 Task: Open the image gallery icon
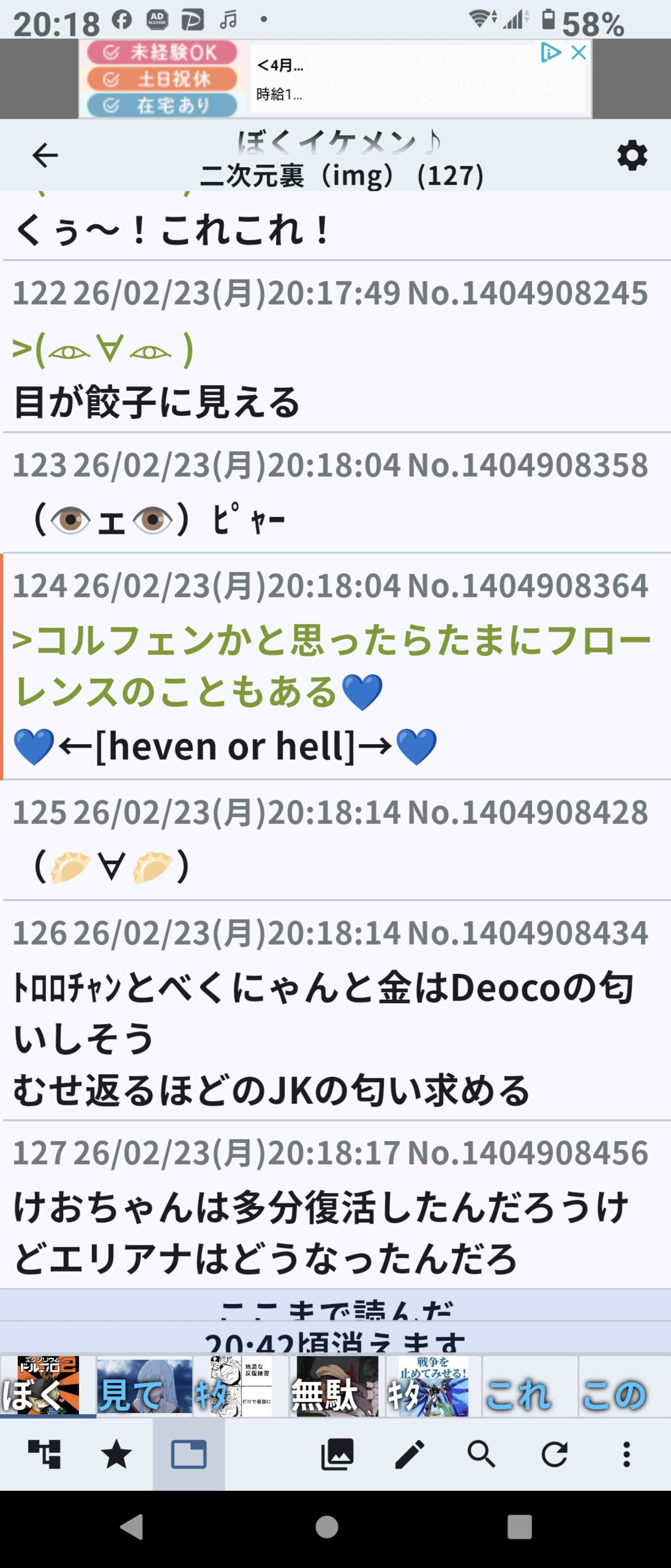point(337,1455)
